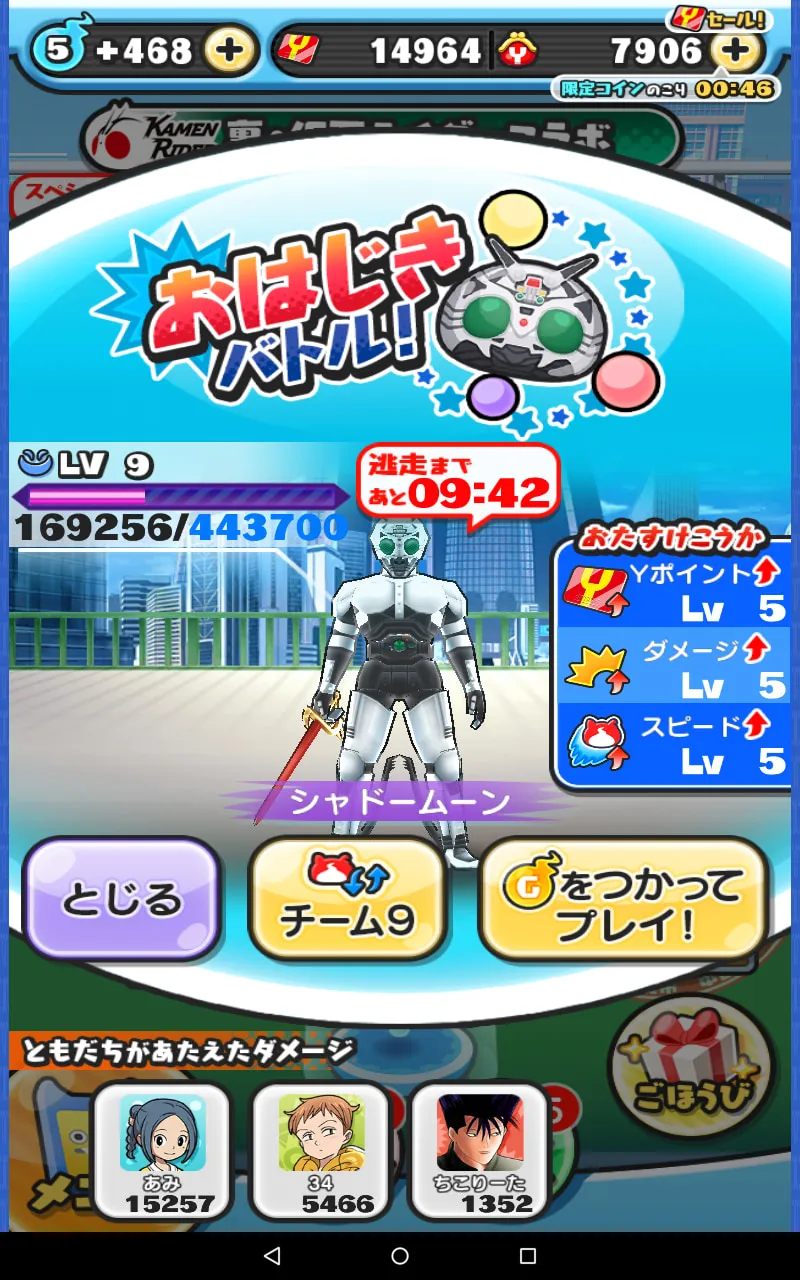View friend あみ's damage card

click(162, 1151)
